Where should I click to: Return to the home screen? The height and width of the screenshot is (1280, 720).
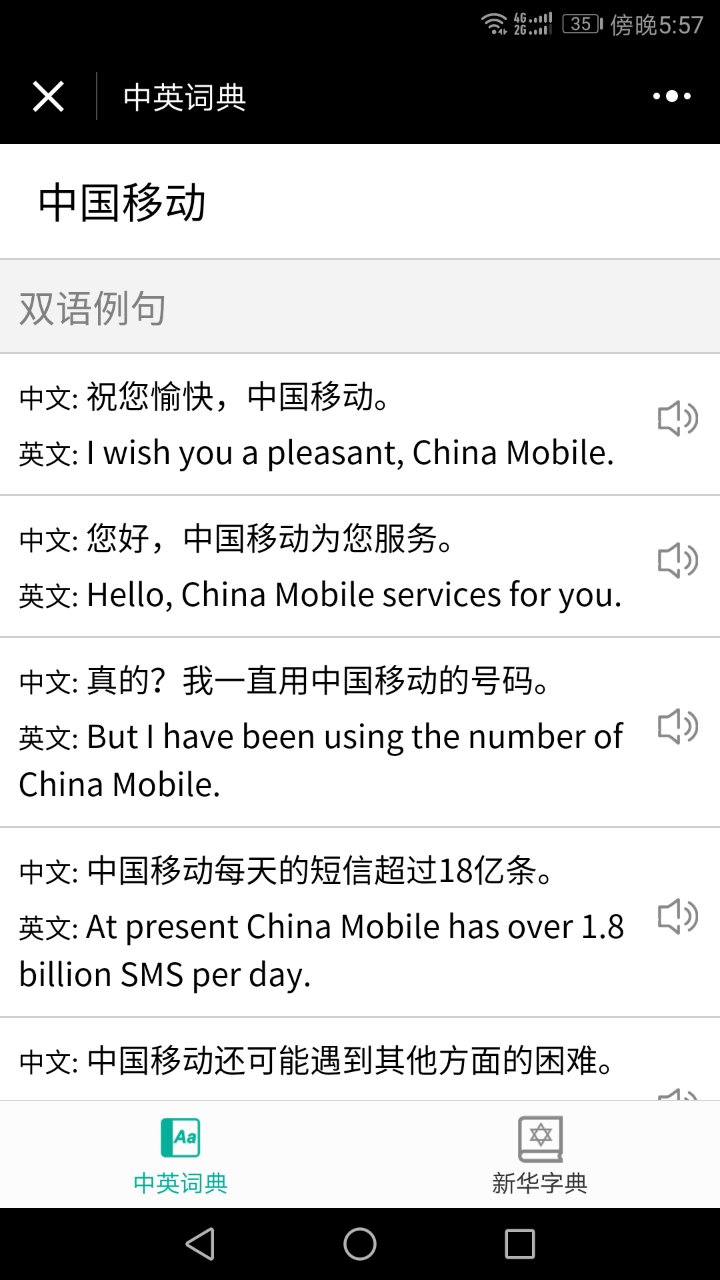pyautogui.click(x=360, y=1244)
